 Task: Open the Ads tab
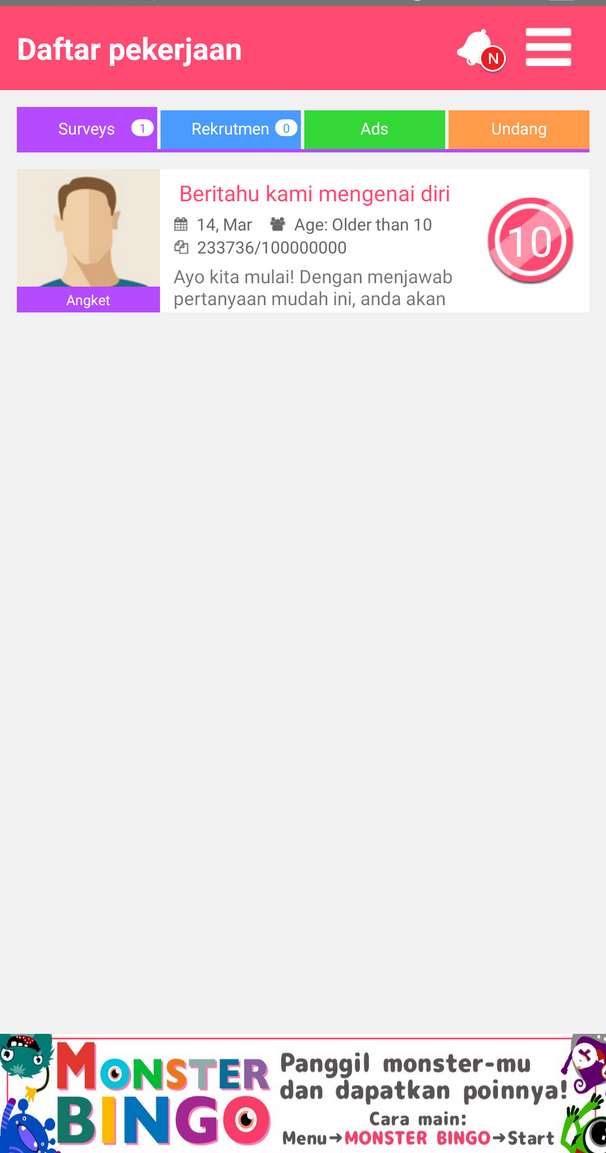click(374, 129)
